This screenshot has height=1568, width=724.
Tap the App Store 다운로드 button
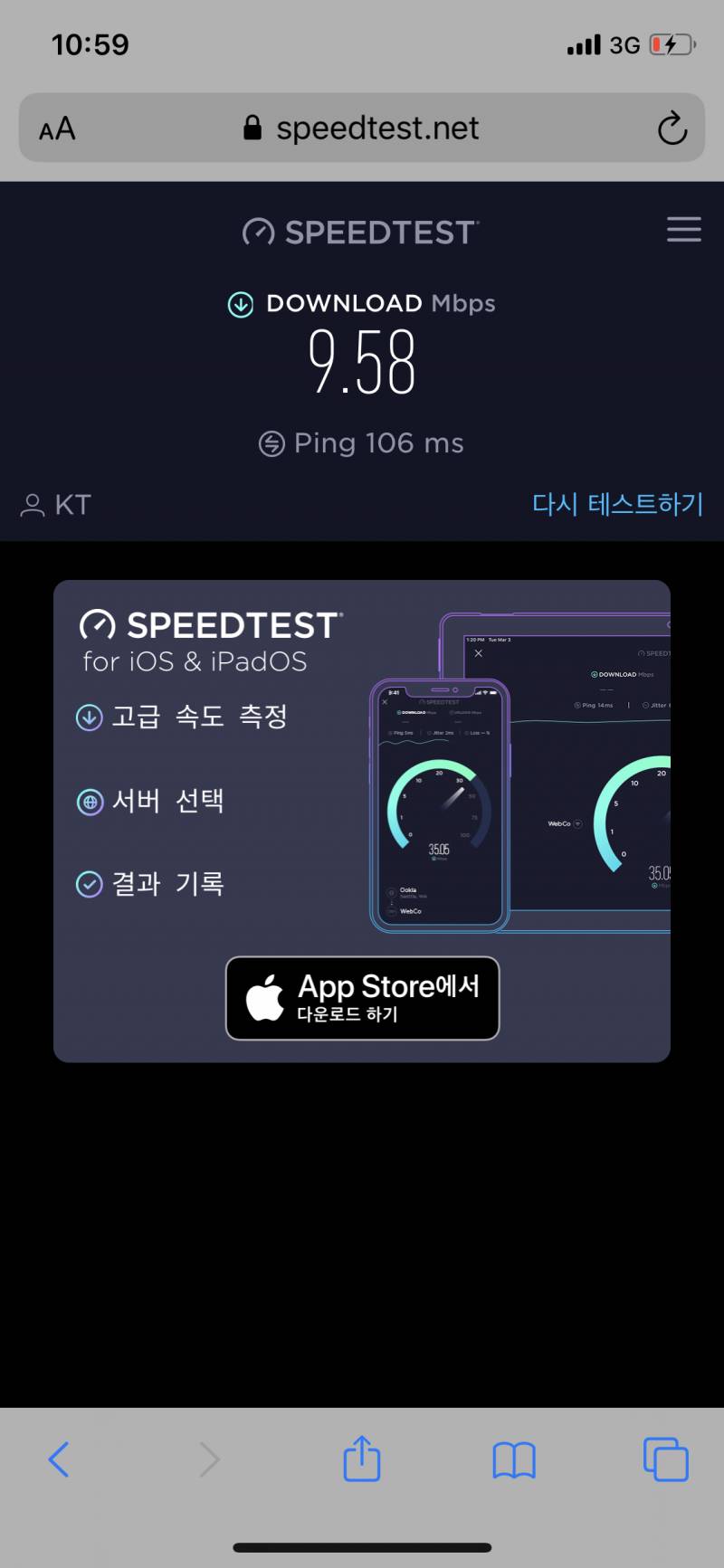point(362,998)
